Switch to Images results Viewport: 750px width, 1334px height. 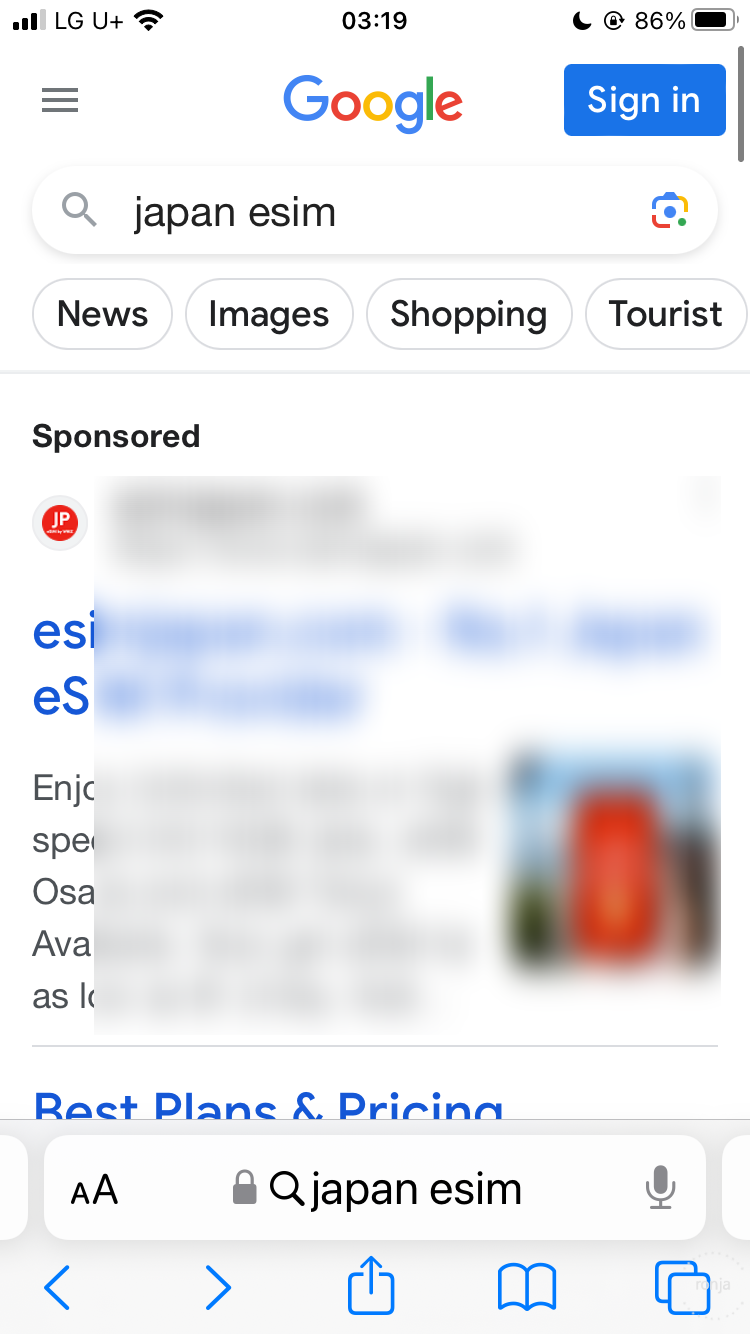coord(269,314)
